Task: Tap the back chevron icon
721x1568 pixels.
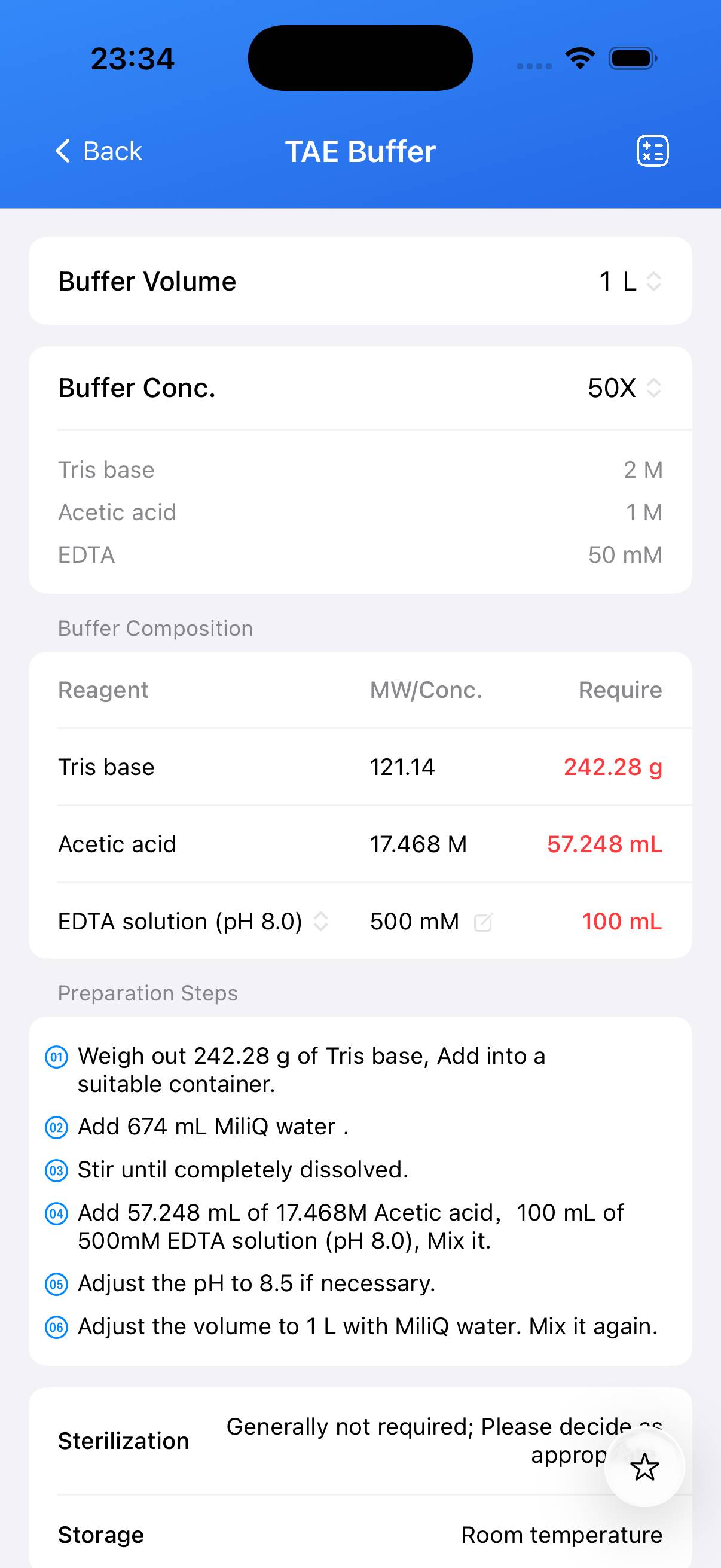Action: coord(63,150)
